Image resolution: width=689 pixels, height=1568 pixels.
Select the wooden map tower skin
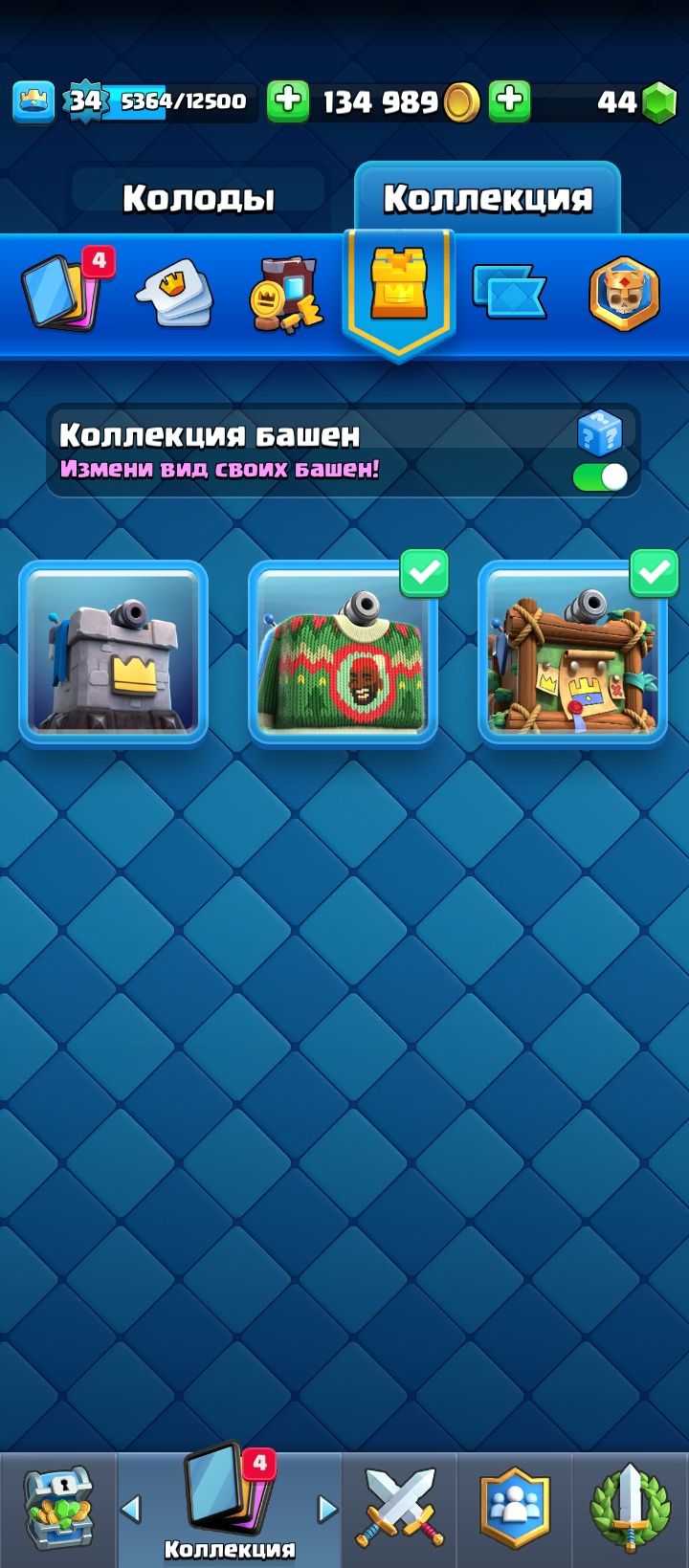point(572,654)
